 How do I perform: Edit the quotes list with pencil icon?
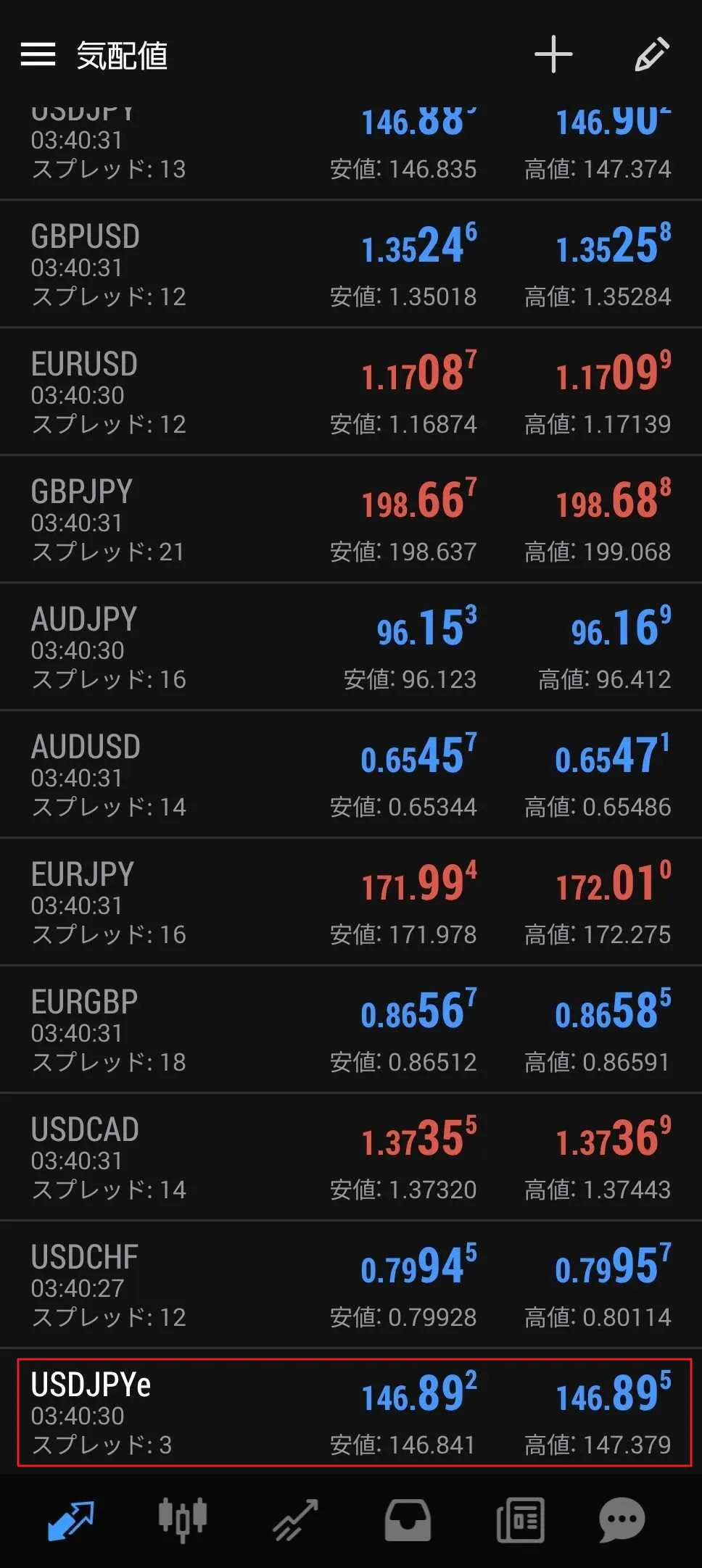pyautogui.click(x=651, y=55)
